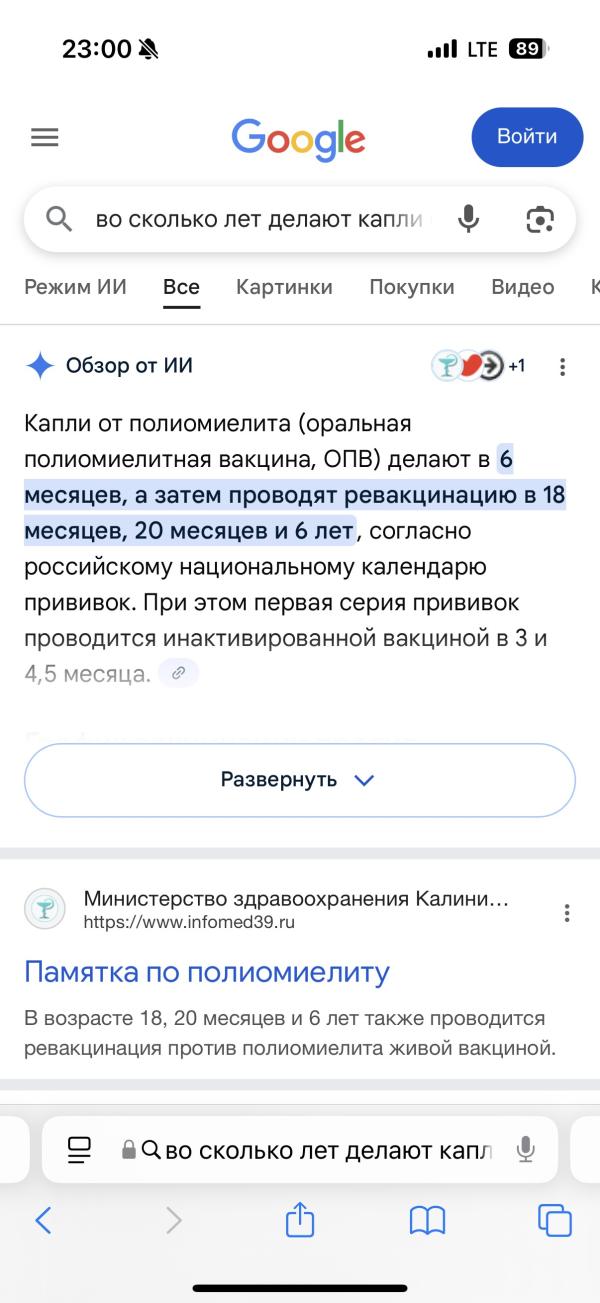Expand the AI overview with Развернуть
This screenshot has height=1303, width=600.
(x=300, y=780)
